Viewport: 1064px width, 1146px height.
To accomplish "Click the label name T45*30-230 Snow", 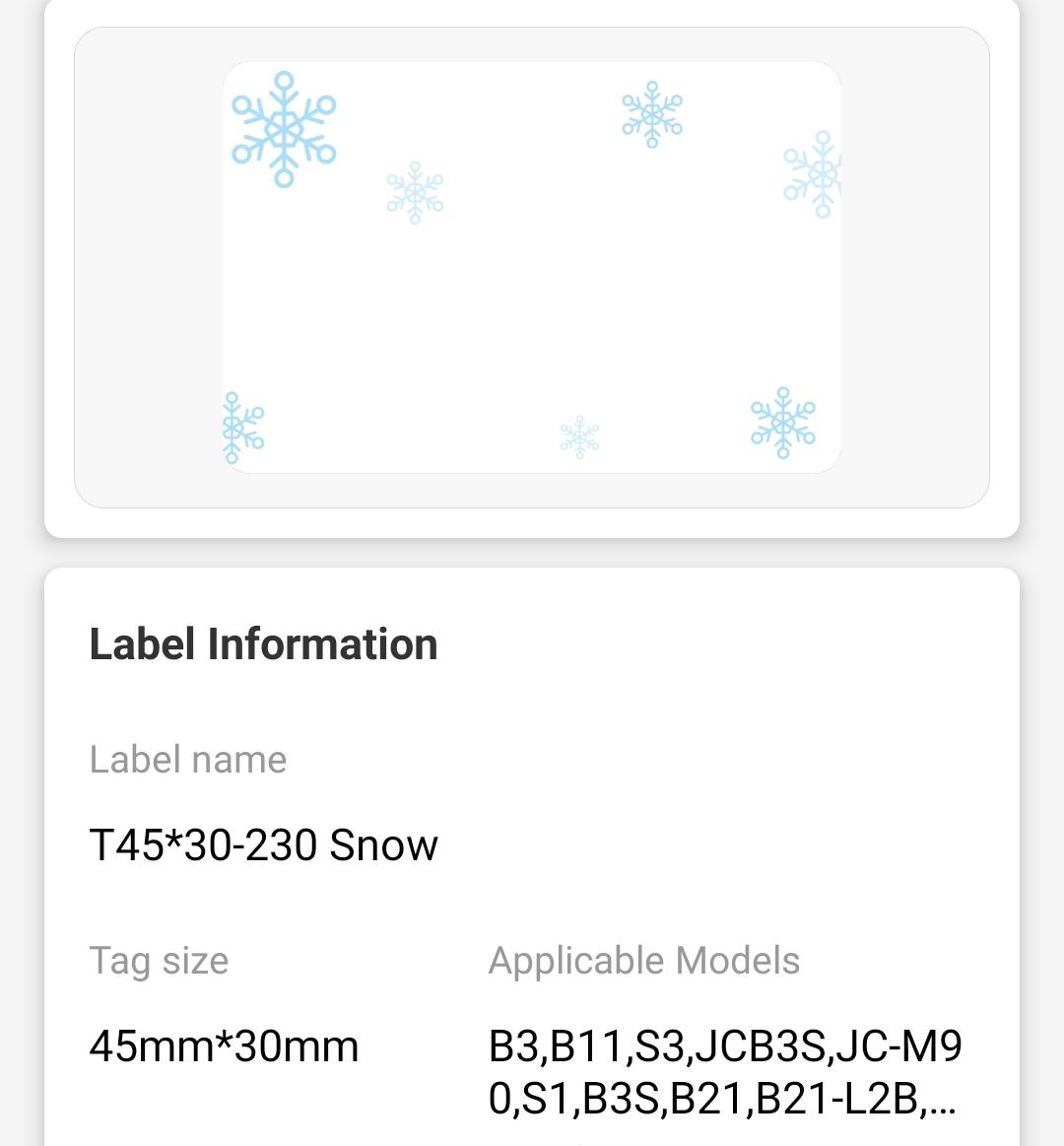I will click(x=264, y=844).
